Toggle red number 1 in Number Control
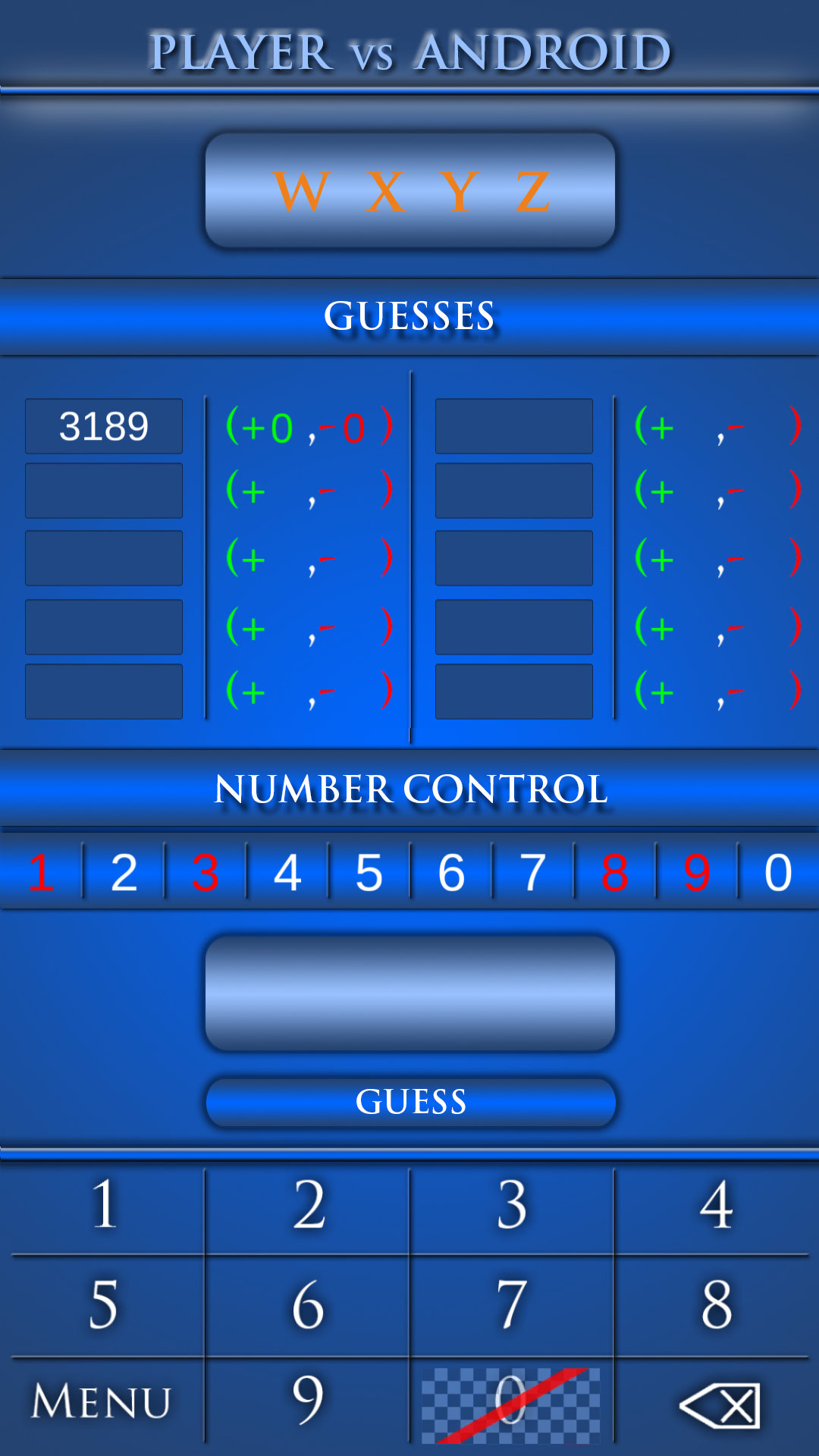Screen dimensions: 819x1456 (41, 872)
